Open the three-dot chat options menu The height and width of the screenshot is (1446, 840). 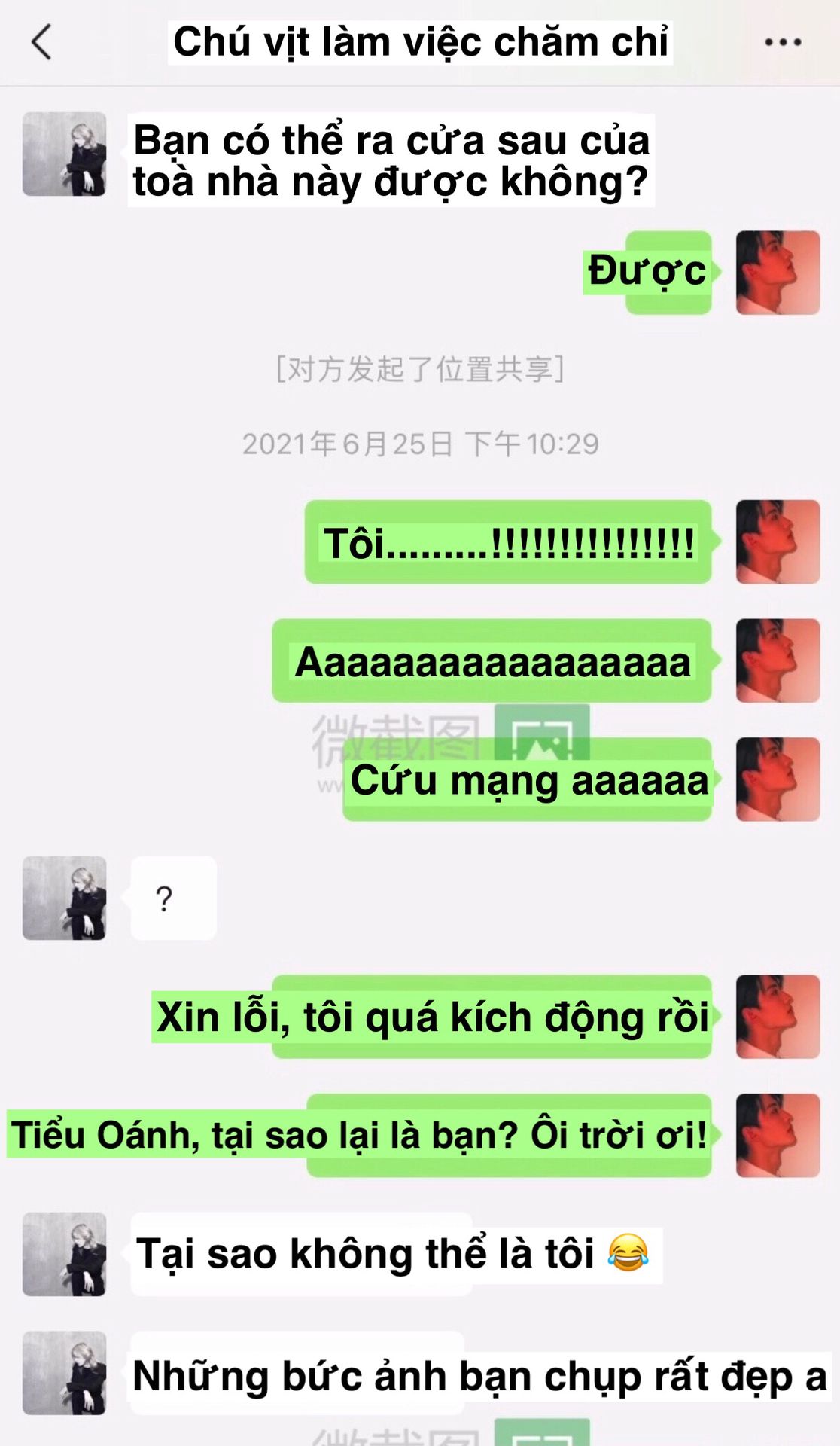pos(783,42)
